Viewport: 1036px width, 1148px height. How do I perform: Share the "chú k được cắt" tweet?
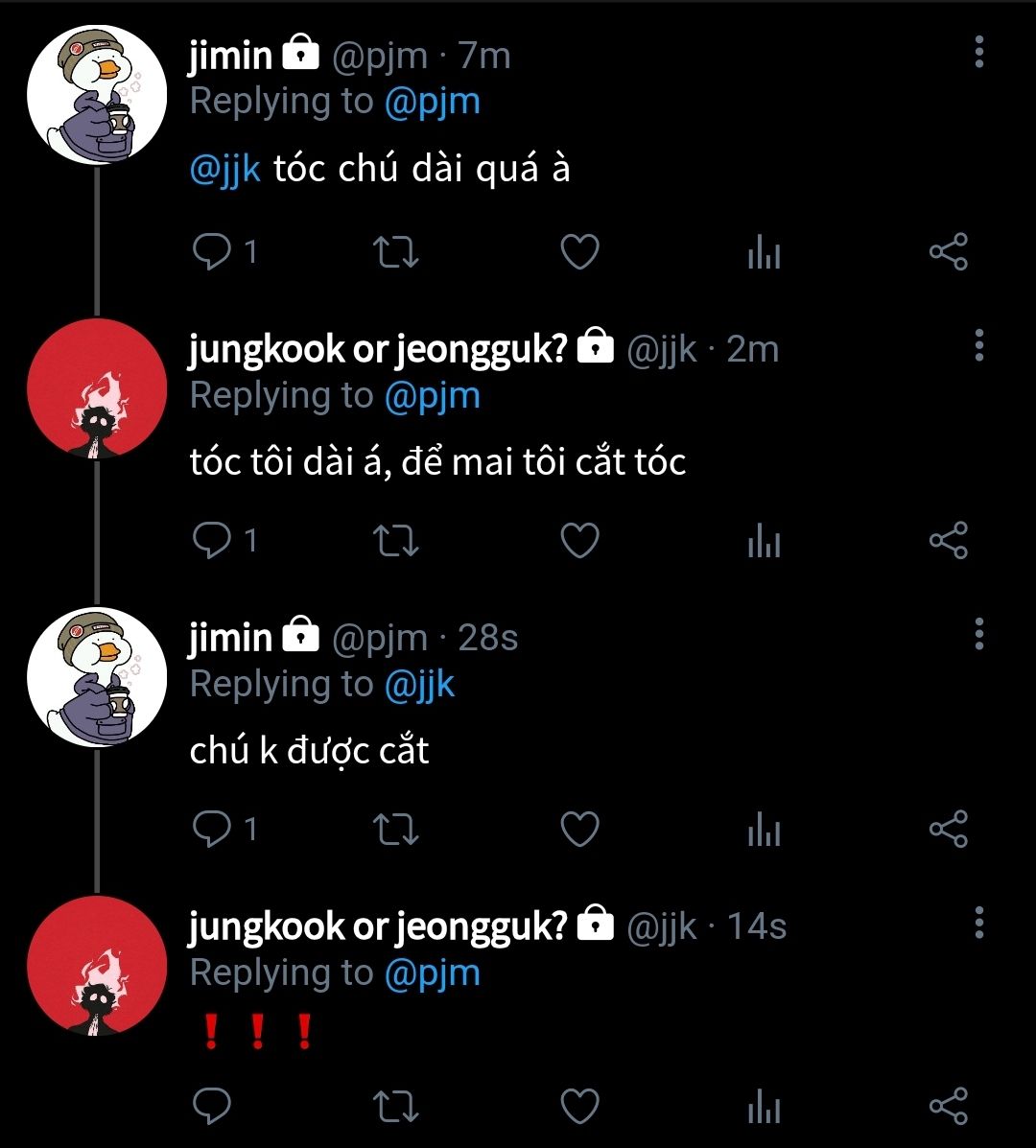coord(948,830)
